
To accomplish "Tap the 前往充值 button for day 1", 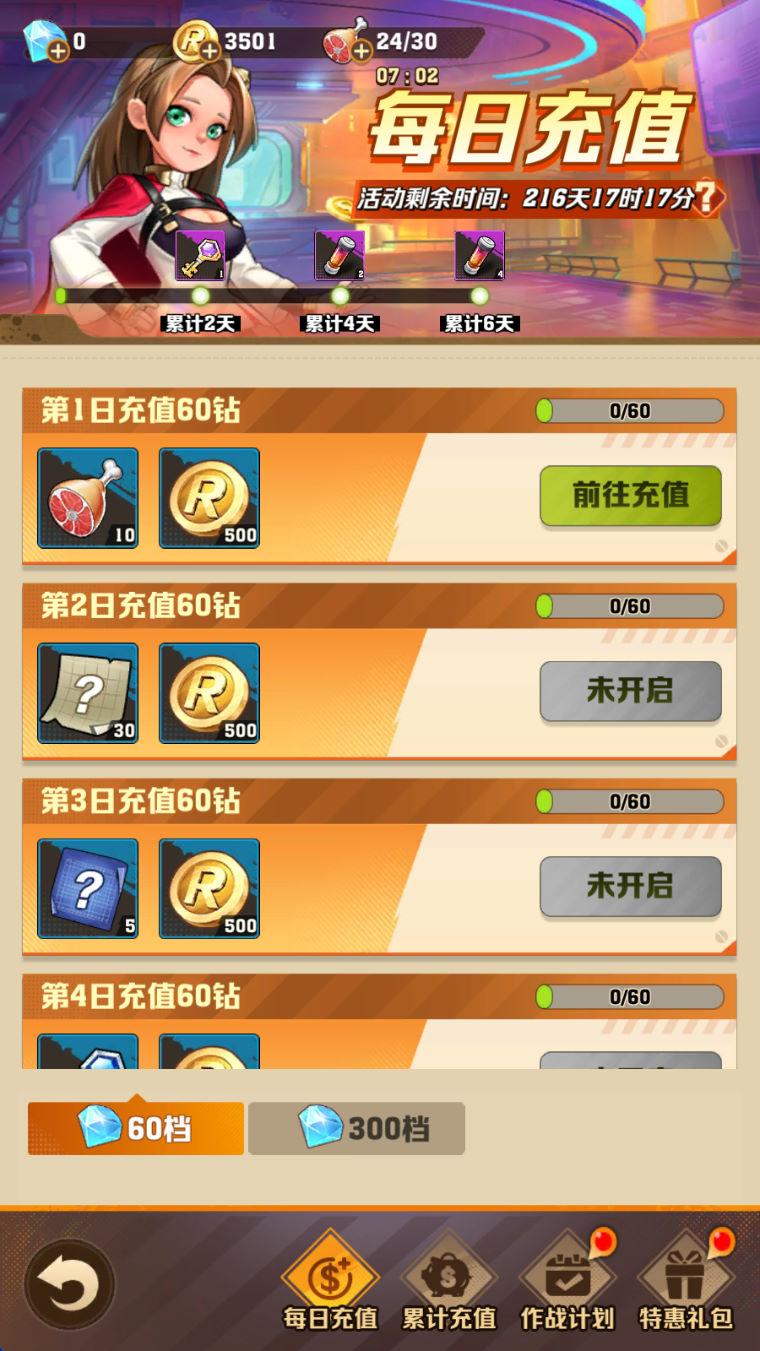I will pyautogui.click(x=630, y=495).
